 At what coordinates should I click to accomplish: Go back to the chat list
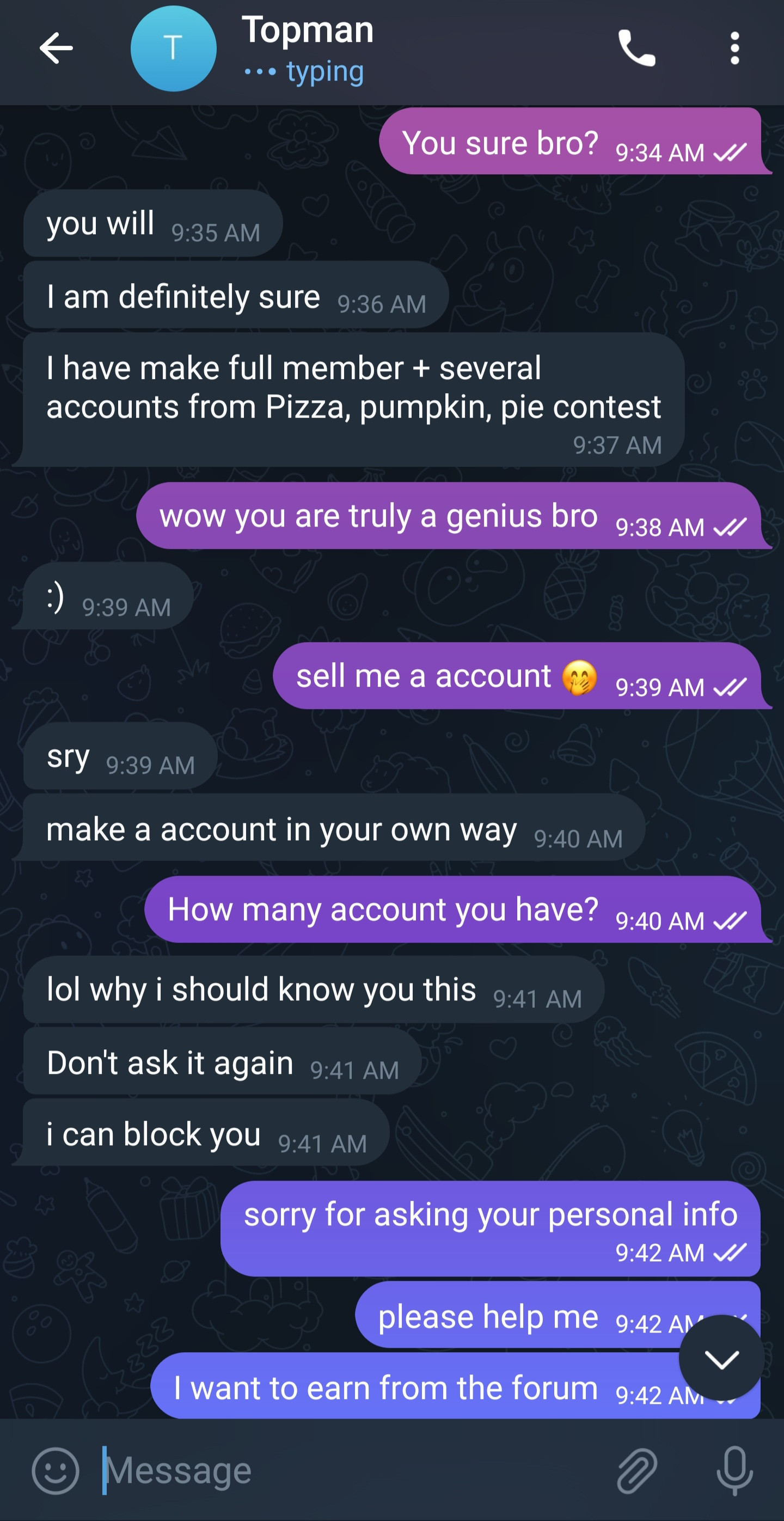[x=56, y=48]
